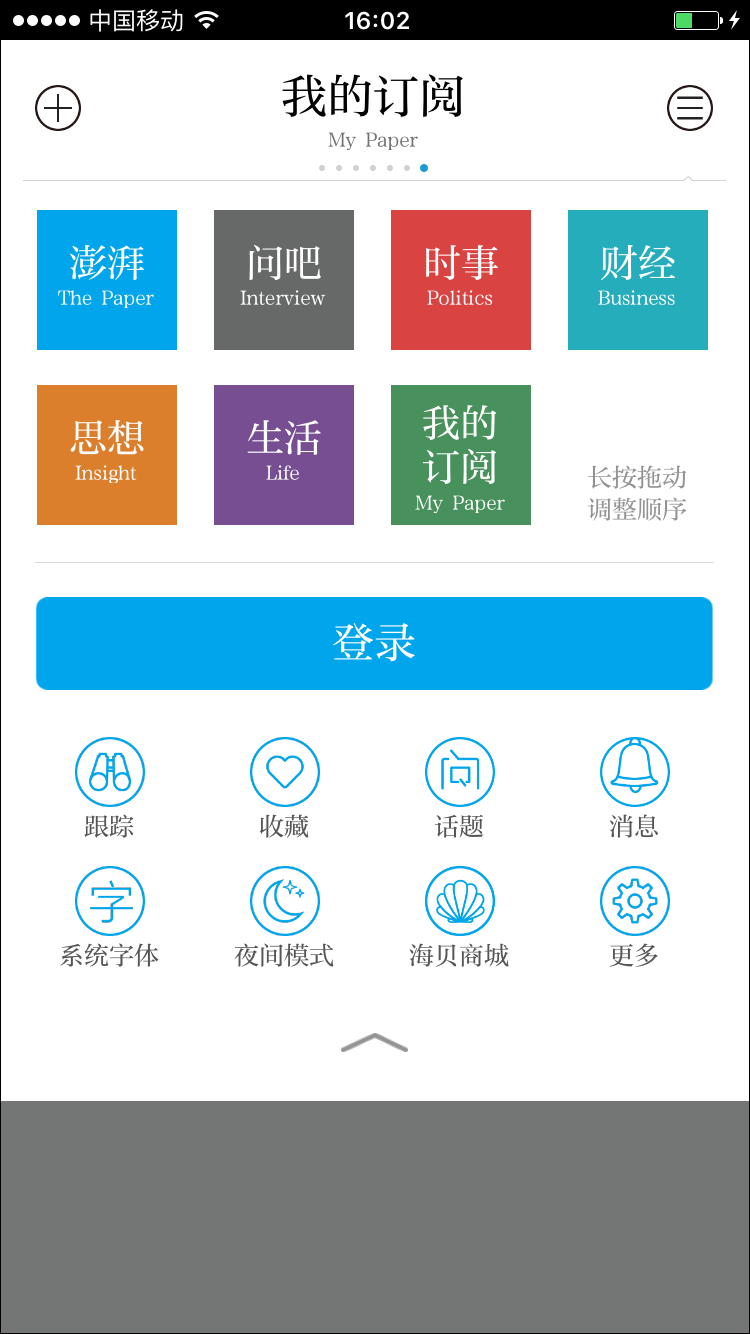750x1334 pixels.
Task: Open the 问吧 Interview section
Action: pos(283,280)
